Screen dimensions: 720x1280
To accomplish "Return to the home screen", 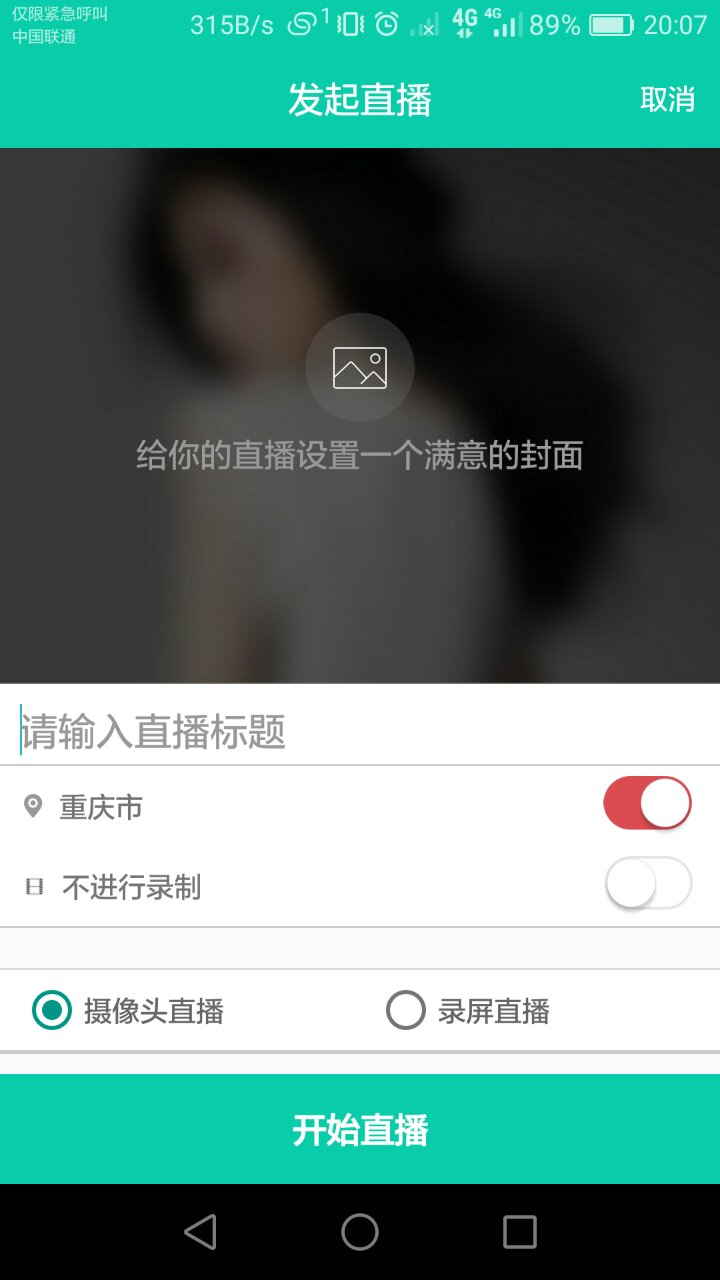I will tap(360, 1232).
